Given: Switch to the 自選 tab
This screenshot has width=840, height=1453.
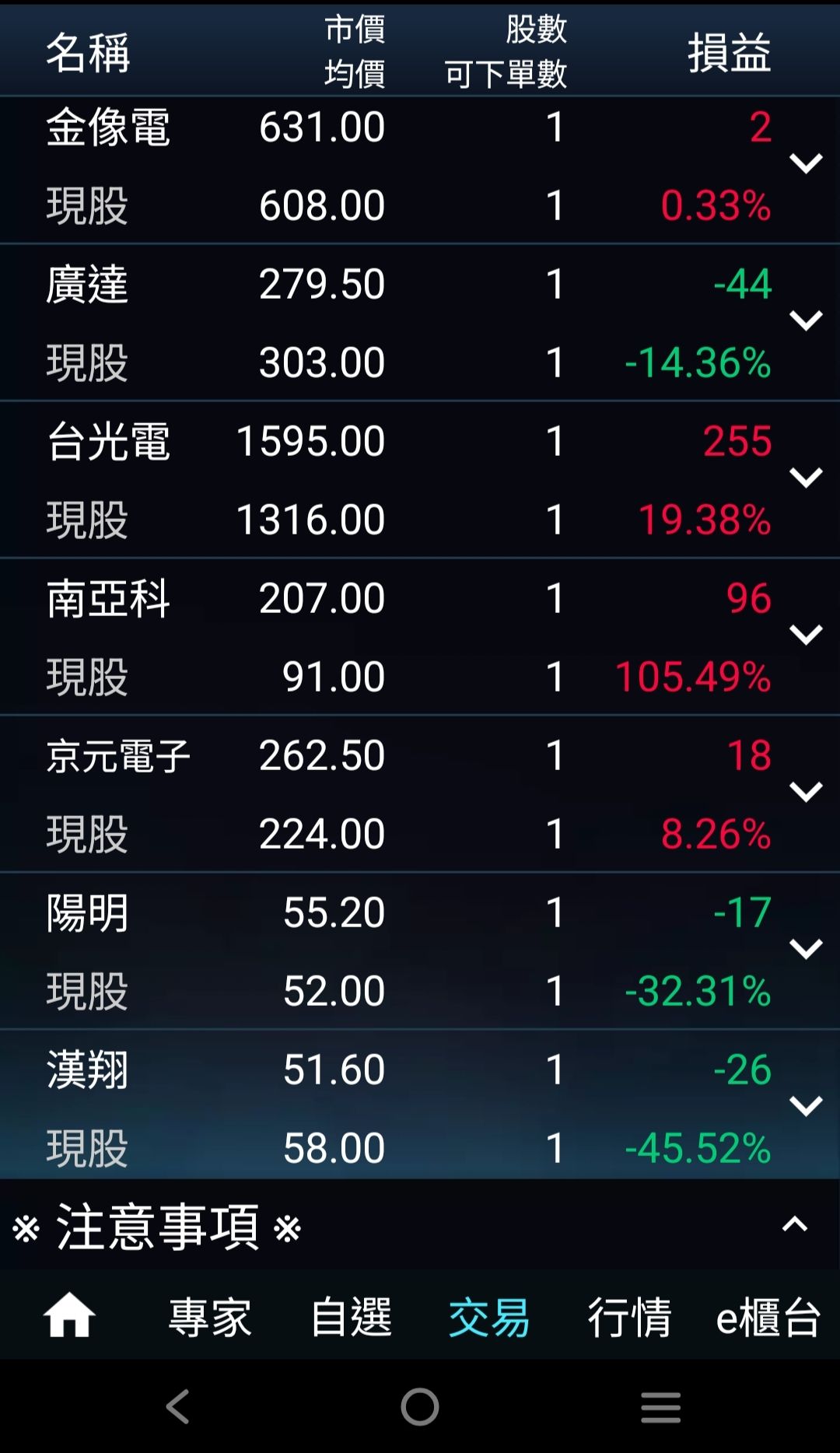Looking at the screenshot, I should pos(351,1318).
